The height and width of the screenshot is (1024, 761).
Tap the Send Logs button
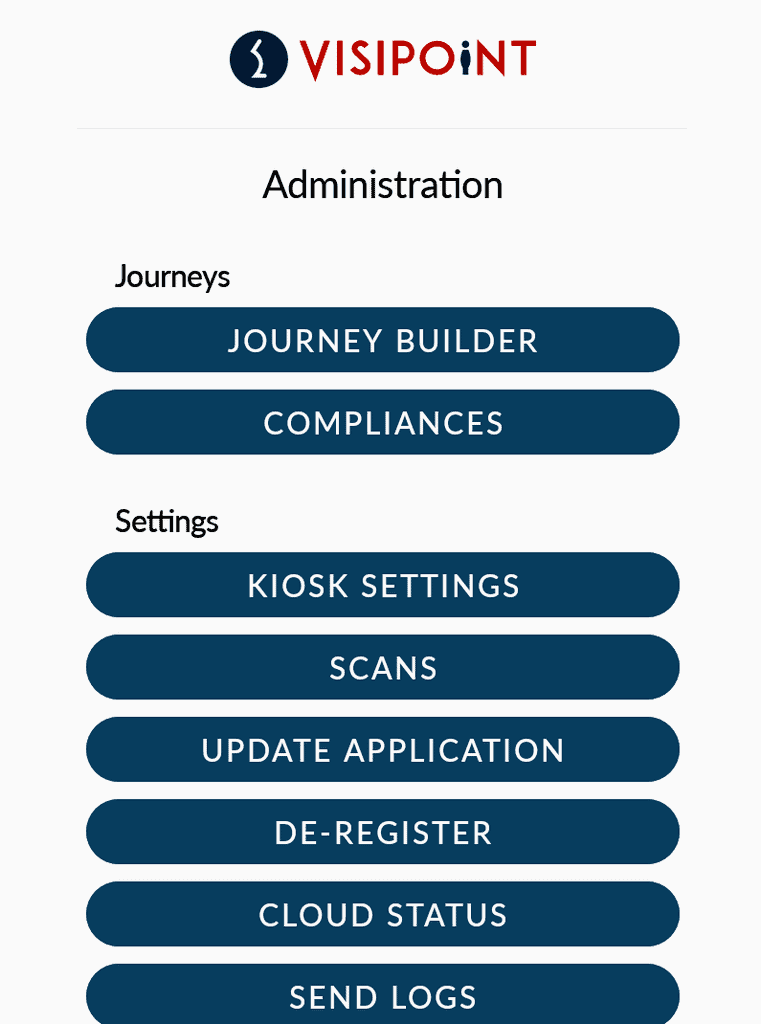point(382,996)
